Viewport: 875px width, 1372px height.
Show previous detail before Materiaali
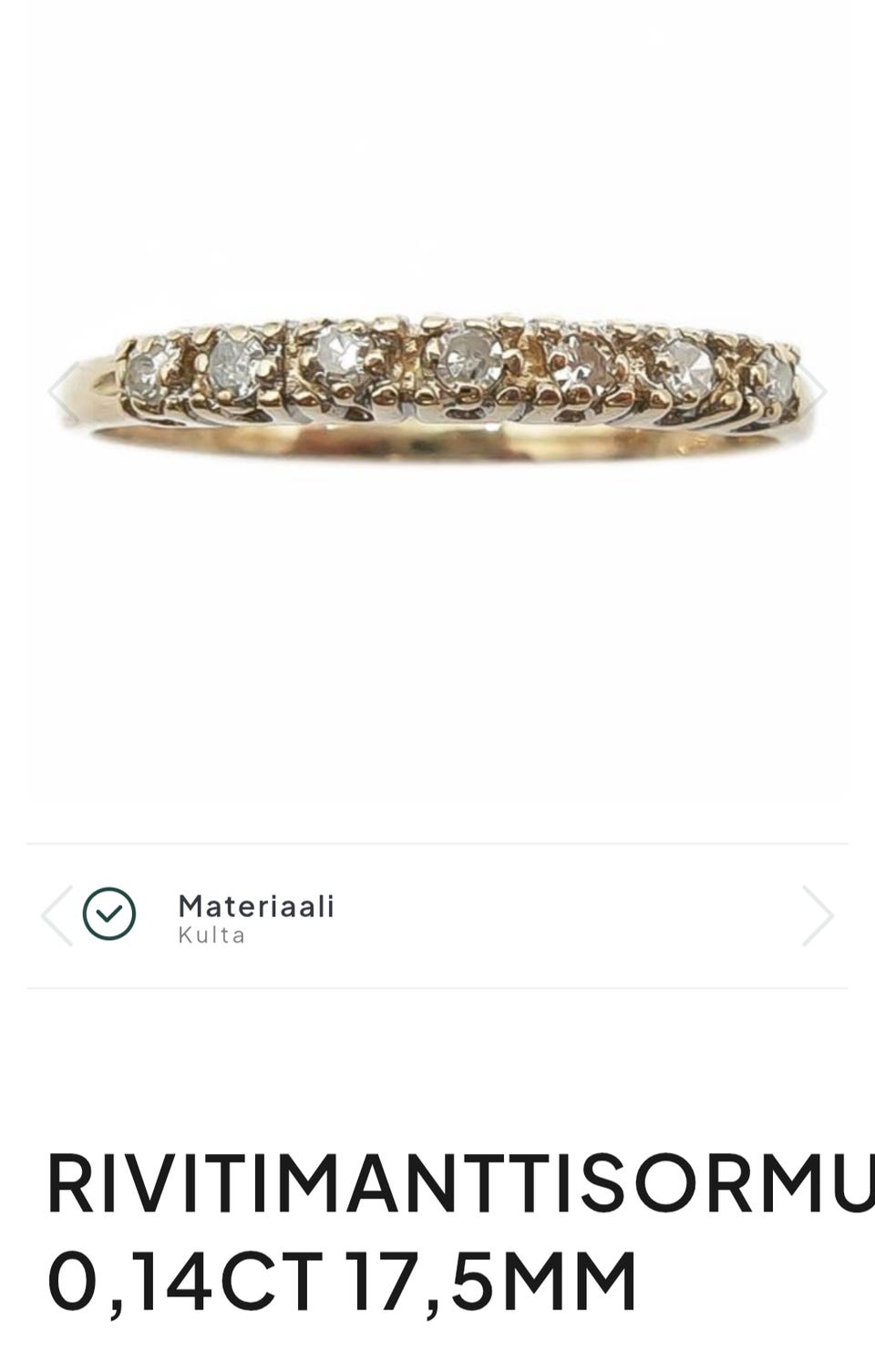coord(57,915)
